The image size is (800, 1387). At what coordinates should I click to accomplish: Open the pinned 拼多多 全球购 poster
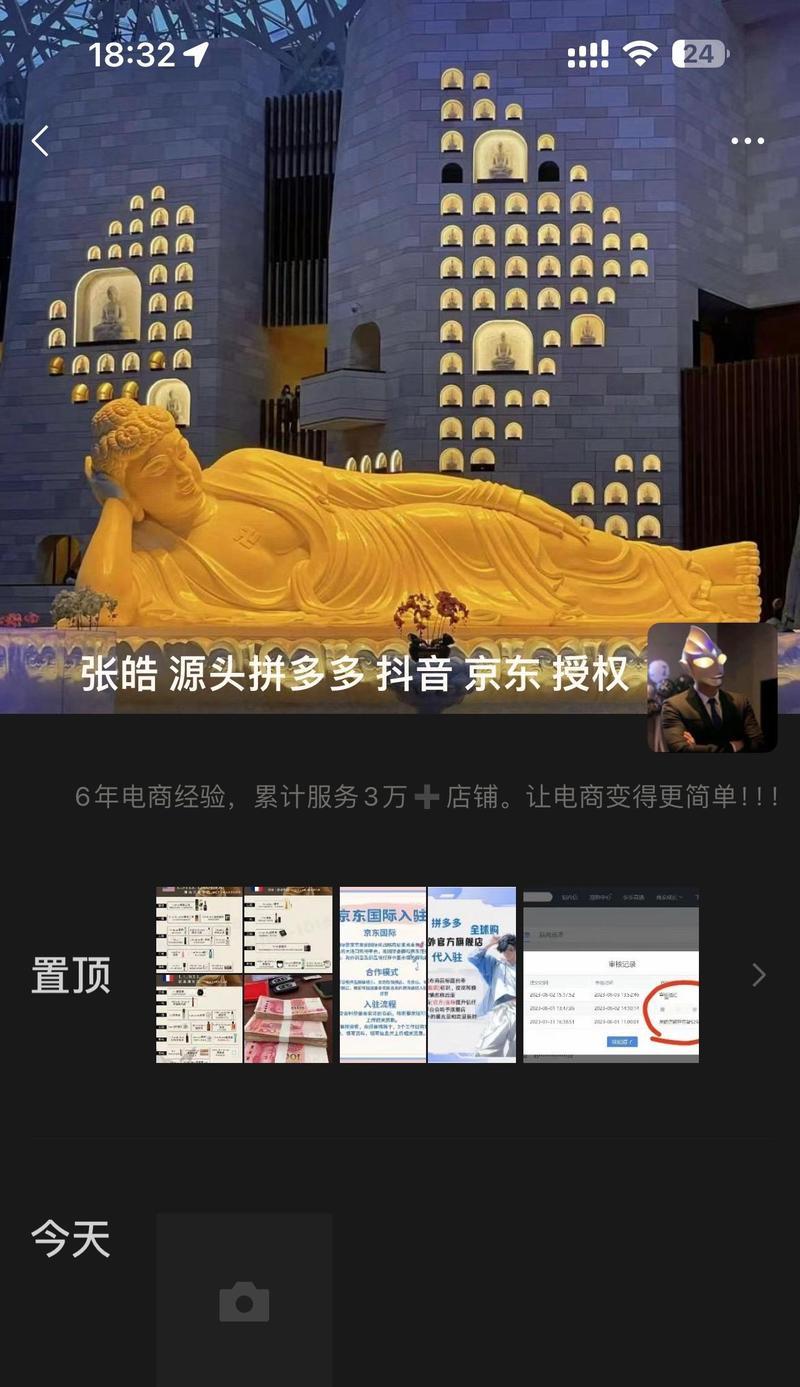(x=472, y=974)
